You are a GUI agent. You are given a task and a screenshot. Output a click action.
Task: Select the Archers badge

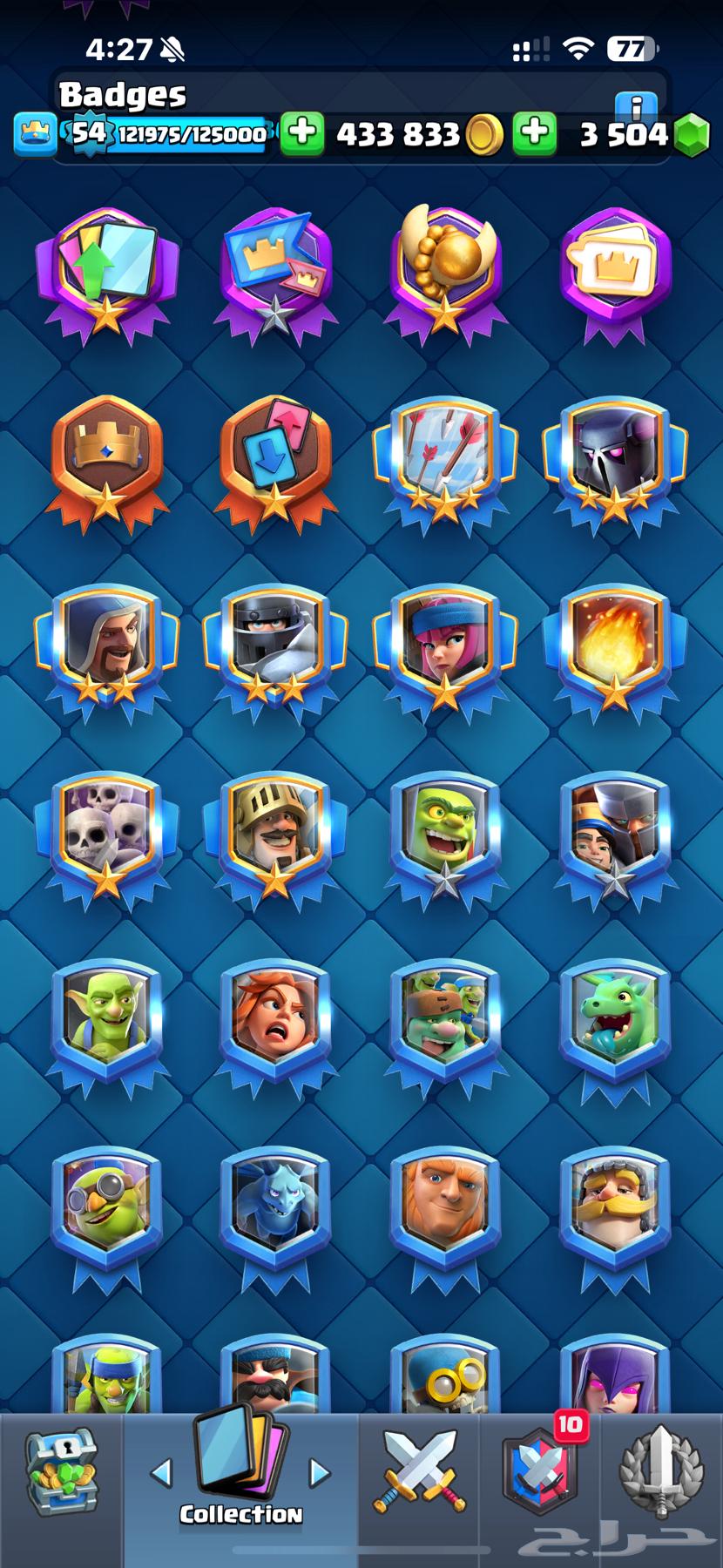445,649
